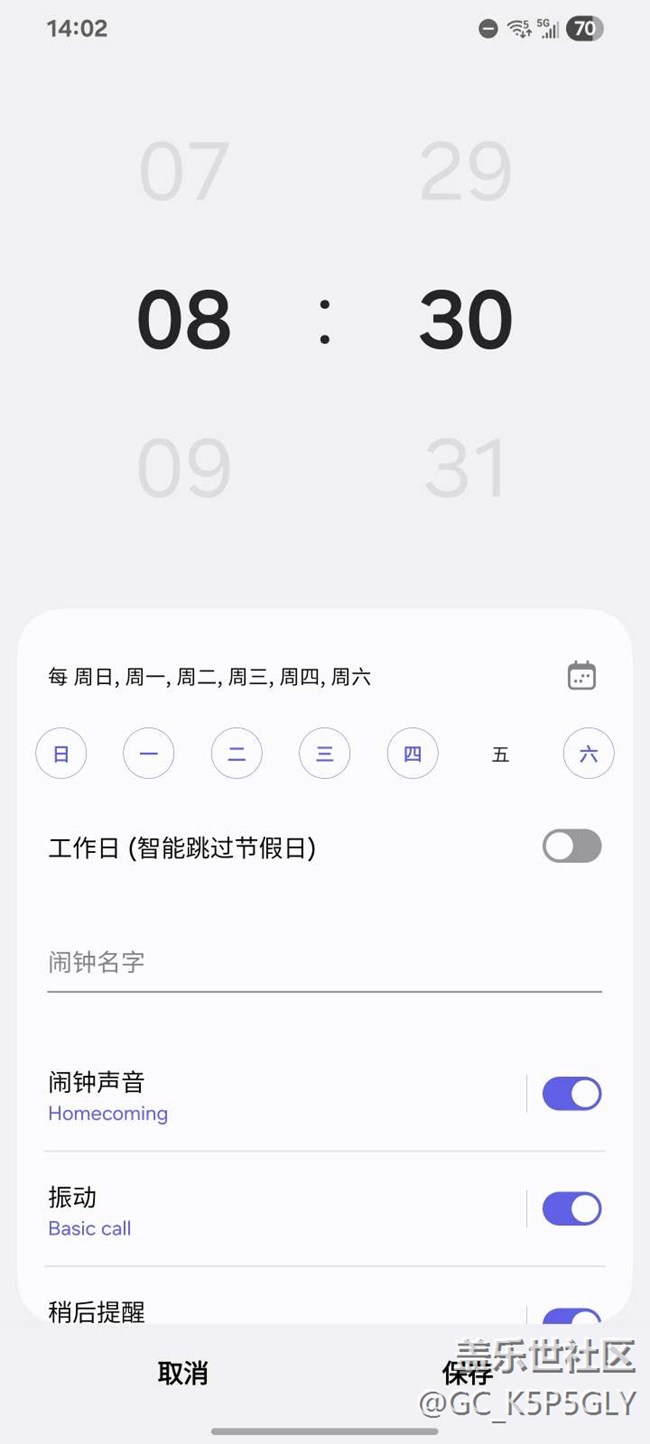Cancel with the 取消 button

click(183, 1373)
